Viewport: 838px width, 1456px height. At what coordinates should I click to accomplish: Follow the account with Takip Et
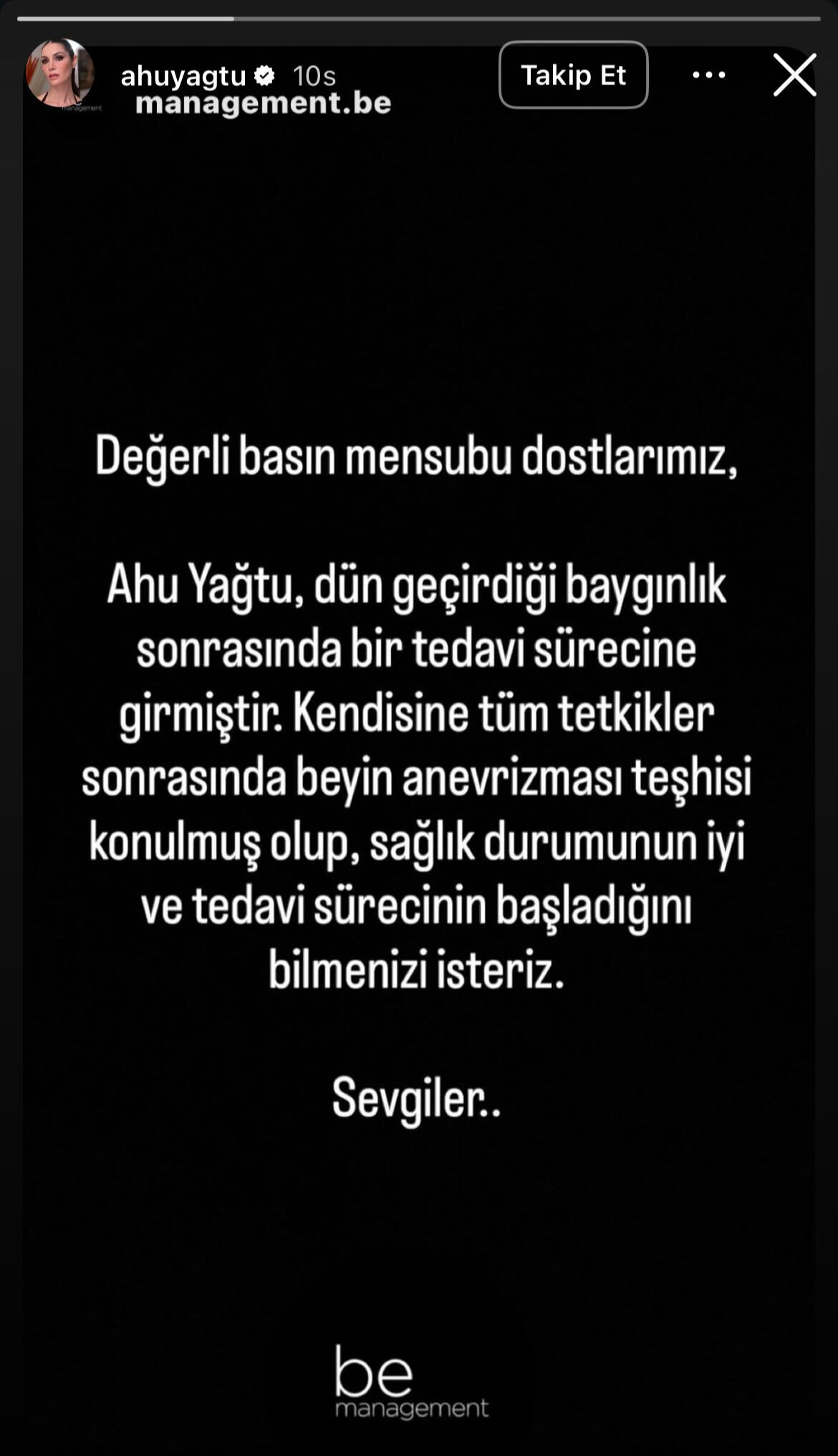click(573, 75)
